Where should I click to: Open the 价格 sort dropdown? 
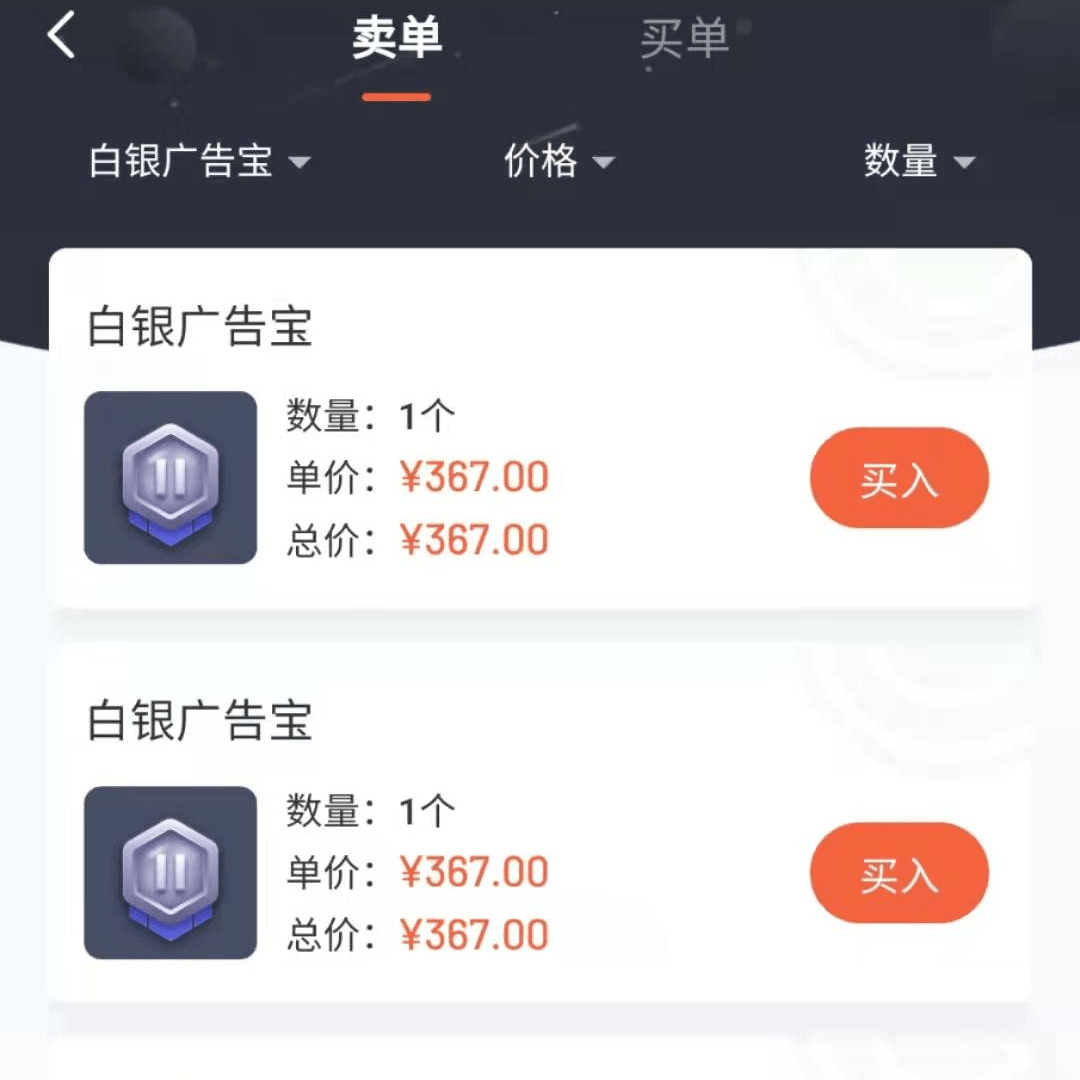[558, 161]
